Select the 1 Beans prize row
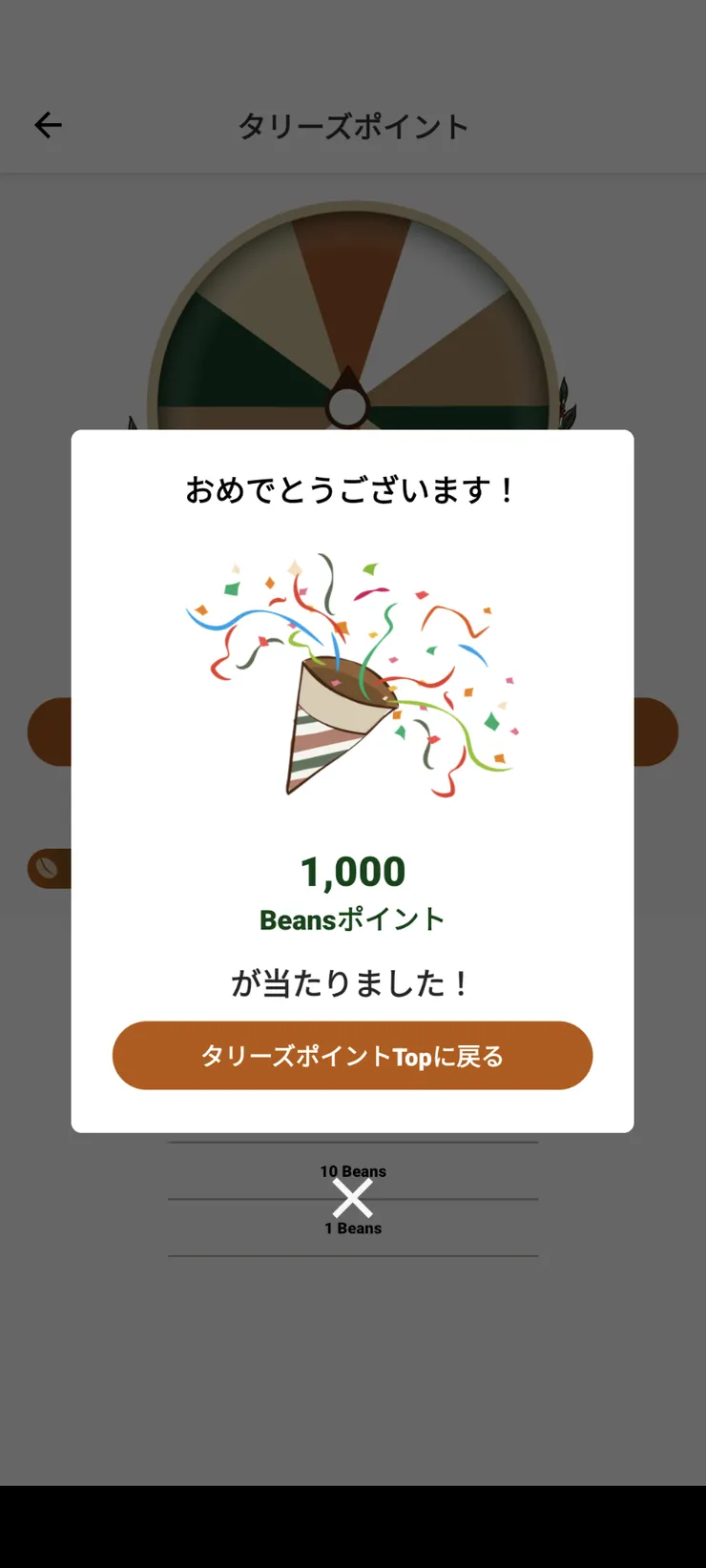Screen dimensions: 706x1568 tap(352, 1228)
